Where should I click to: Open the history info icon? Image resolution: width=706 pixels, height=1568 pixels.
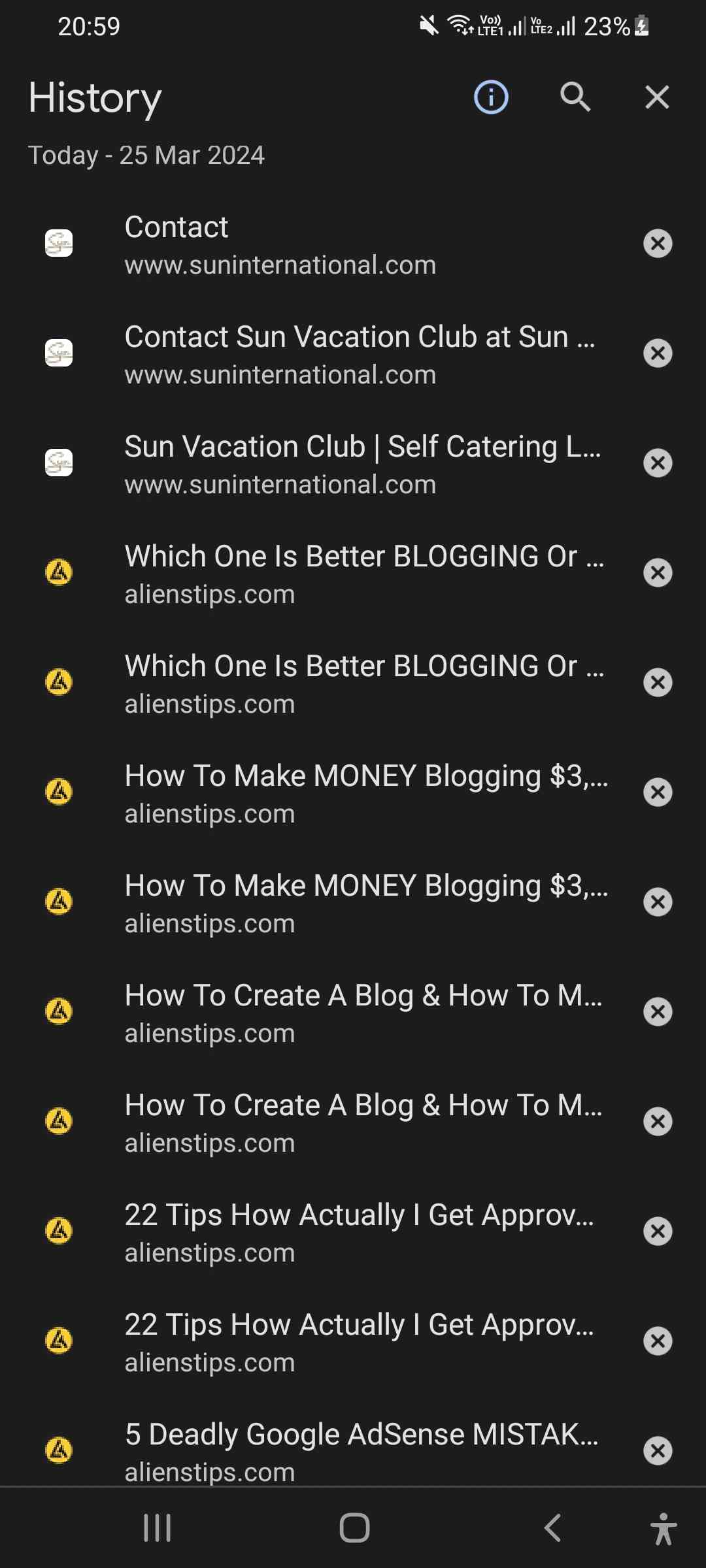pos(491,97)
